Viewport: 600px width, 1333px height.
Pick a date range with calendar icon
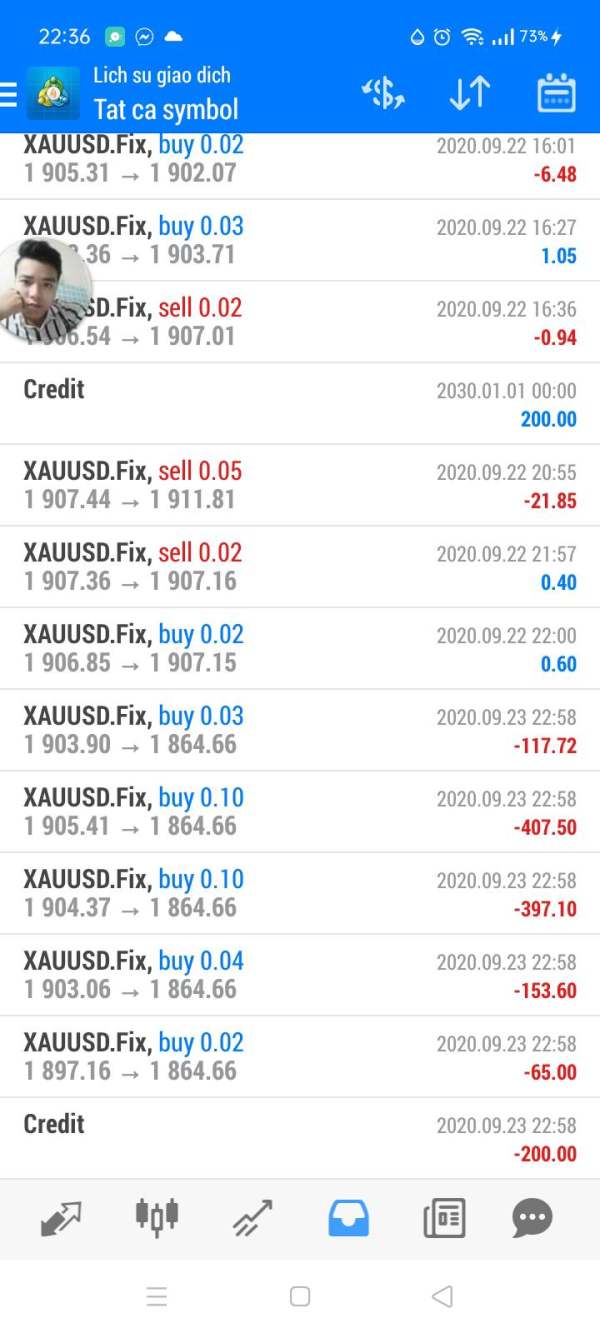pyautogui.click(x=556, y=94)
